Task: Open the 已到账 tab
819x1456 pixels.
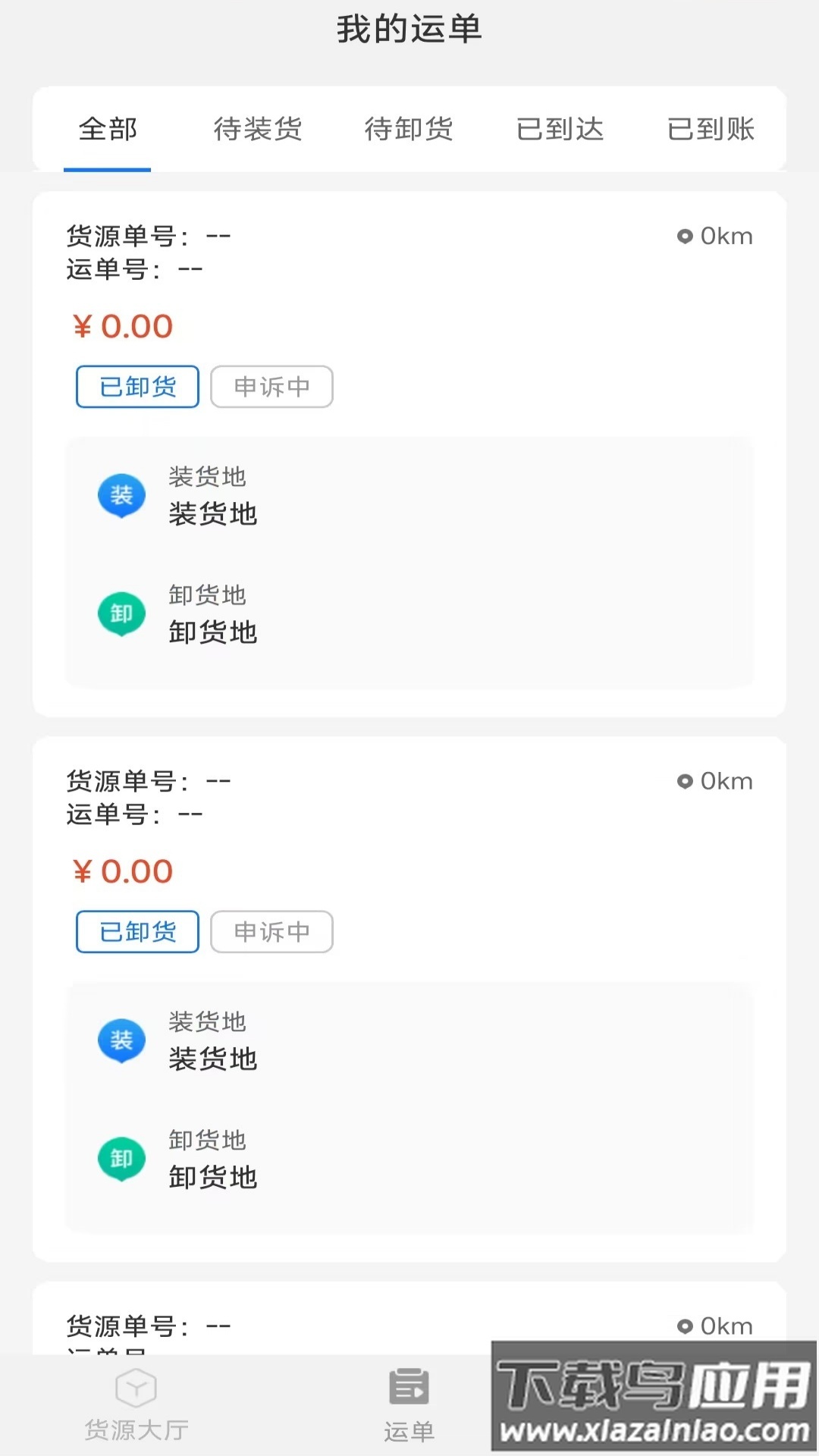Action: pyautogui.click(x=710, y=130)
